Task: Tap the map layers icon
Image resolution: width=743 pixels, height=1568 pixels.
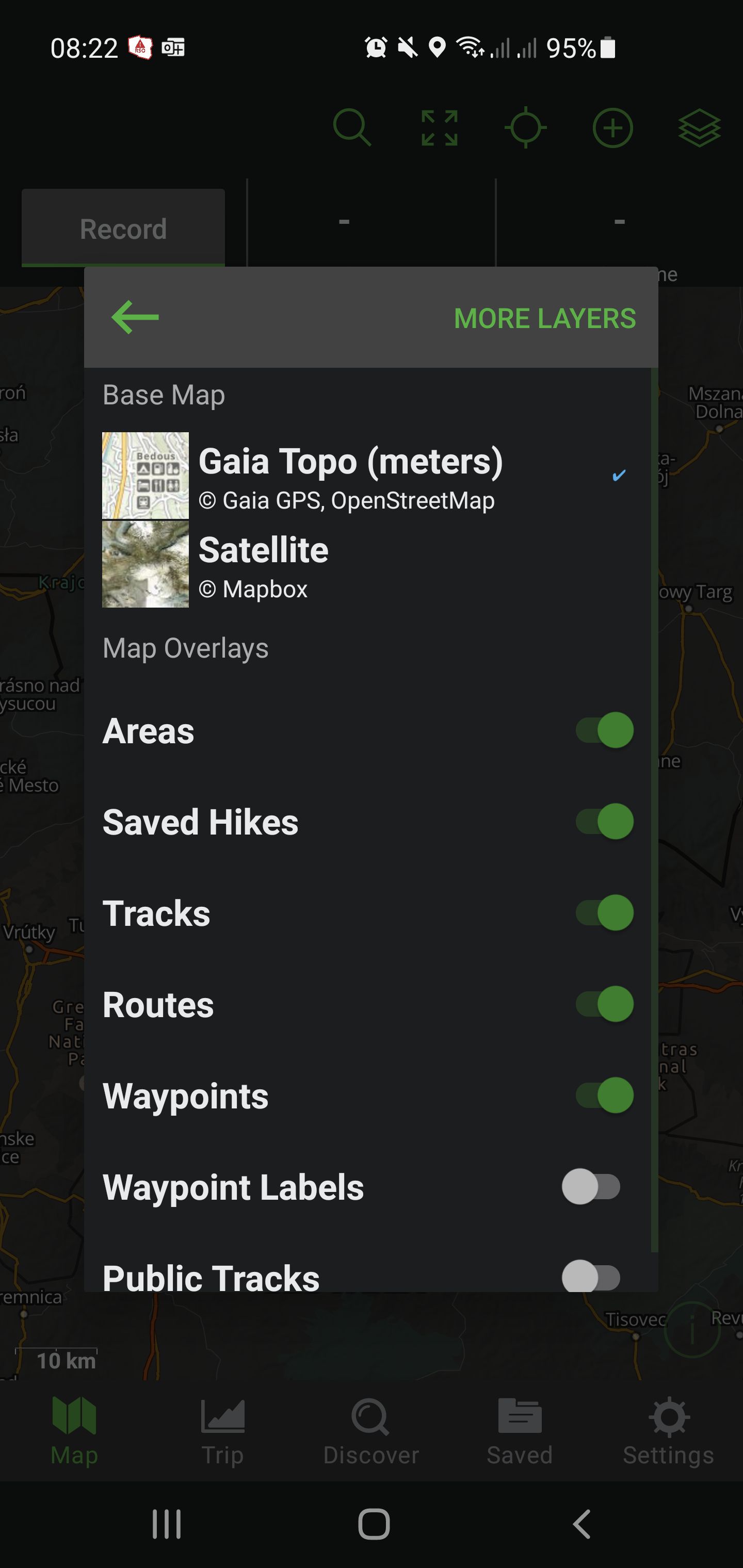Action: click(x=699, y=128)
